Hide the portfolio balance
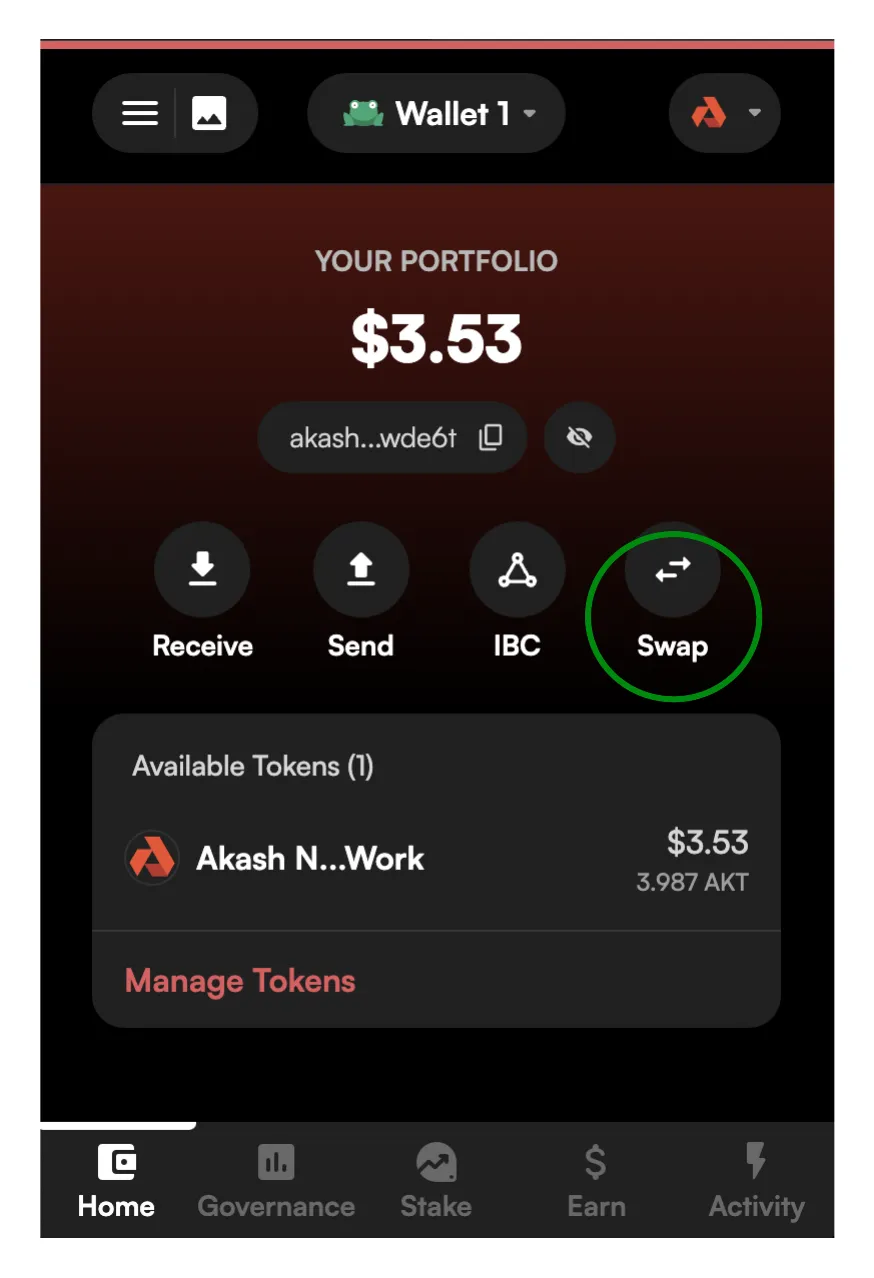 tap(579, 438)
